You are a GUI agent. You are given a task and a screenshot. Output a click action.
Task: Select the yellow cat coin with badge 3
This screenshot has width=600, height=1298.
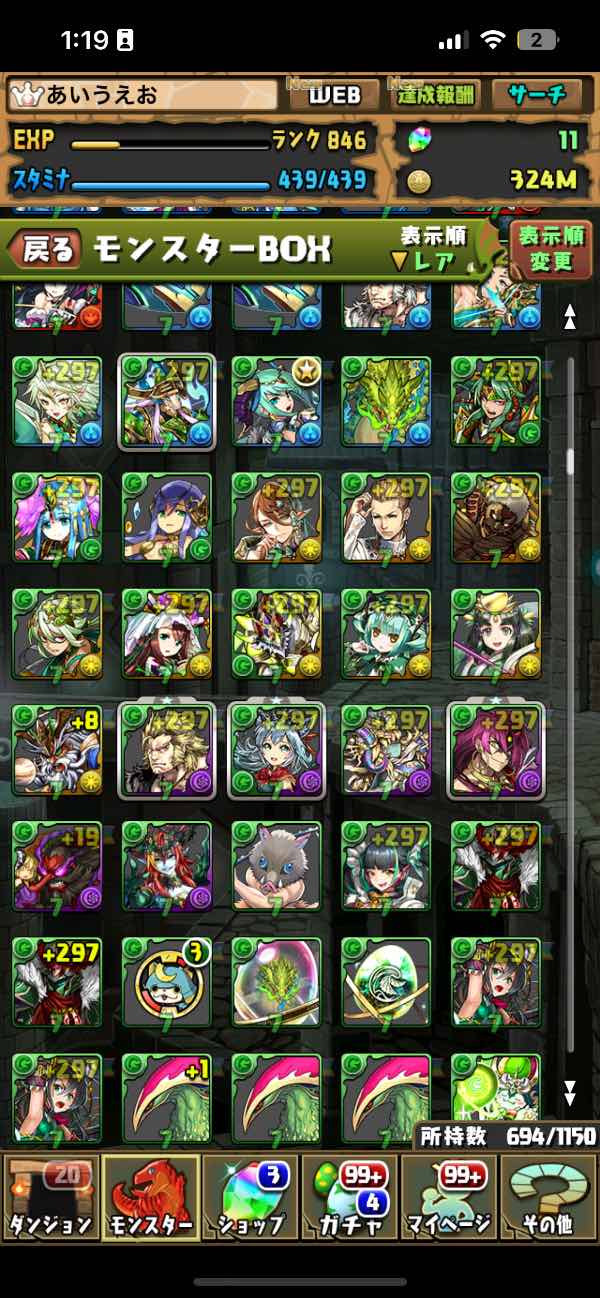pyautogui.click(x=166, y=982)
